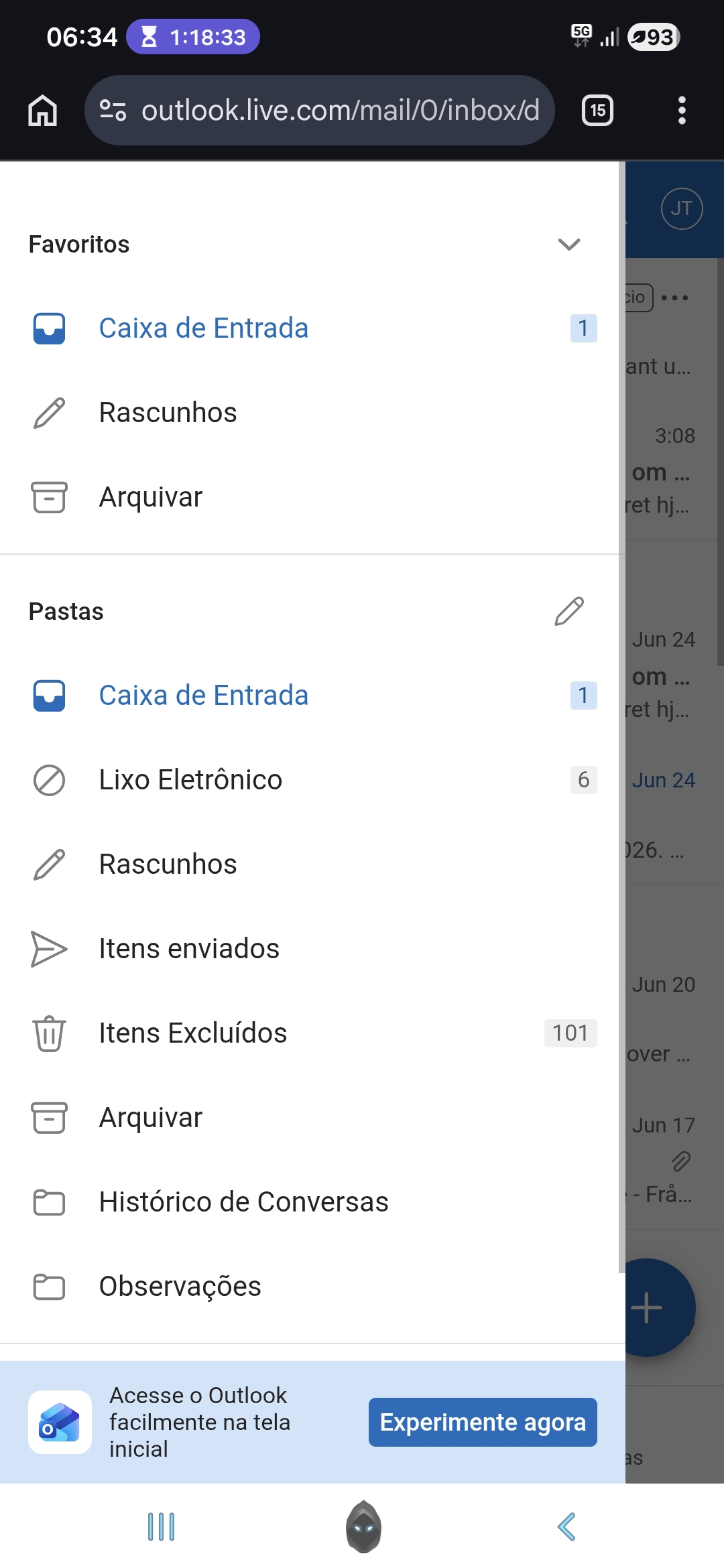This screenshot has height=1568, width=724.
Task: Open the browser overflow menu
Action: click(x=682, y=111)
